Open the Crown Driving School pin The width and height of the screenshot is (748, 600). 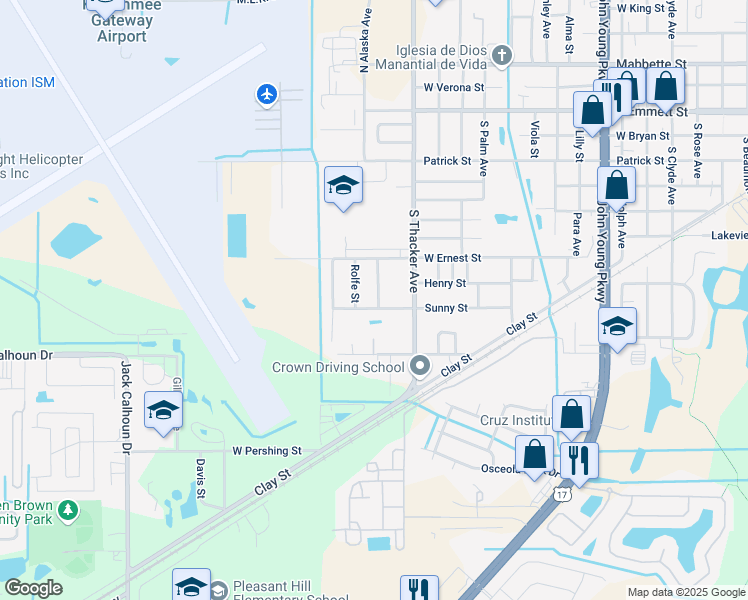pyautogui.click(x=420, y=367)
